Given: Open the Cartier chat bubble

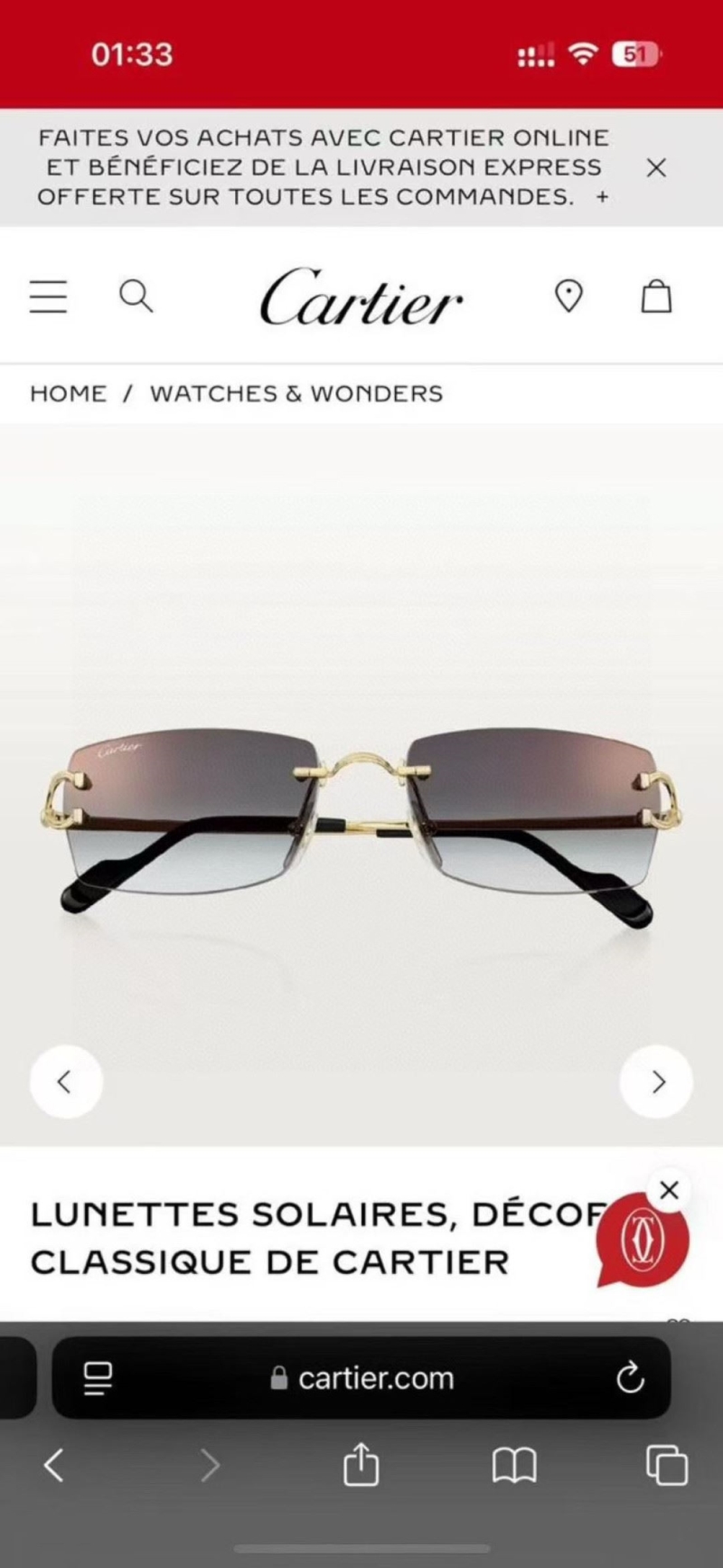Looking at the screenshot, I should coord(643,1241).
